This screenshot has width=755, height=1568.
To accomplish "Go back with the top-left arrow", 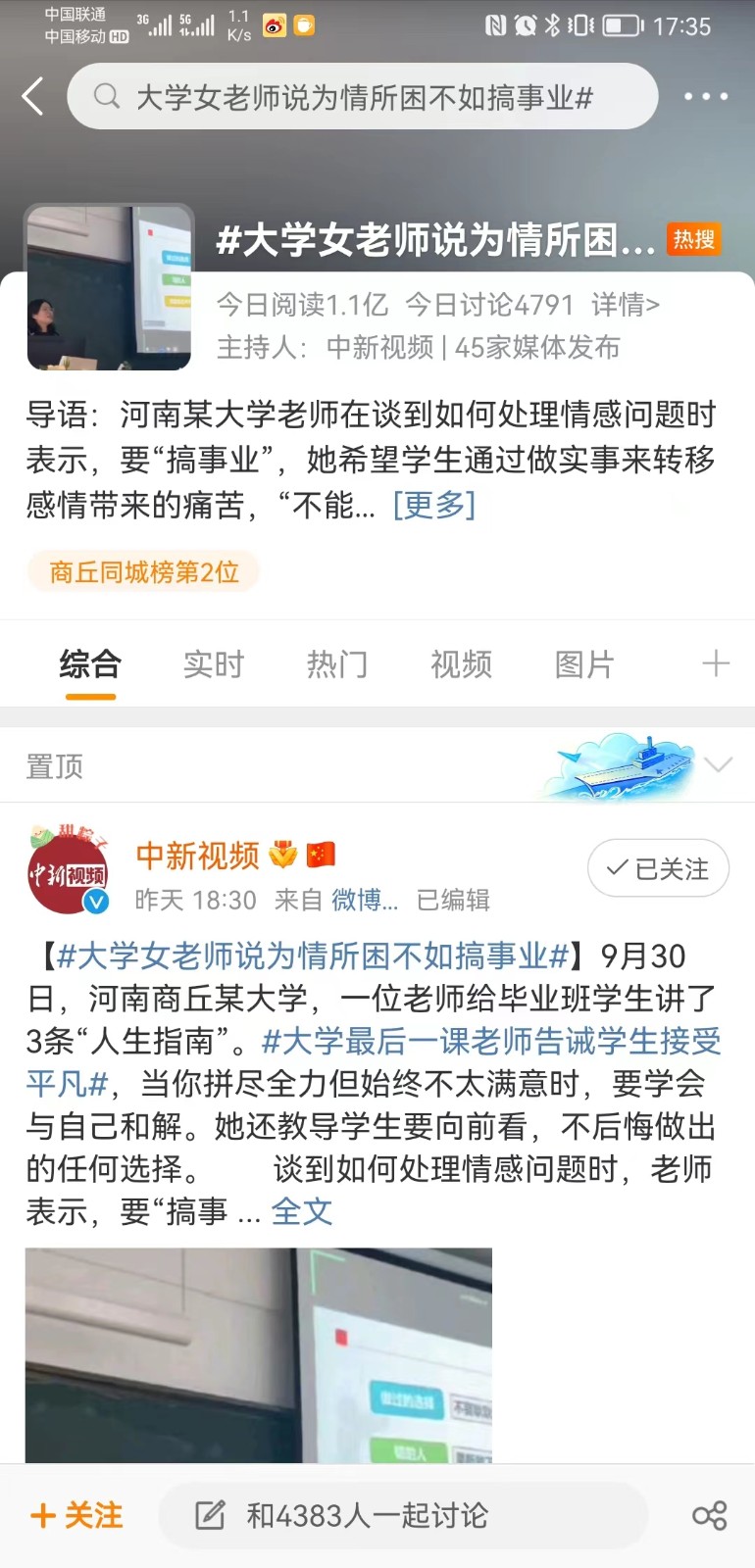I will pyautogui.click(x=33, y=96).
